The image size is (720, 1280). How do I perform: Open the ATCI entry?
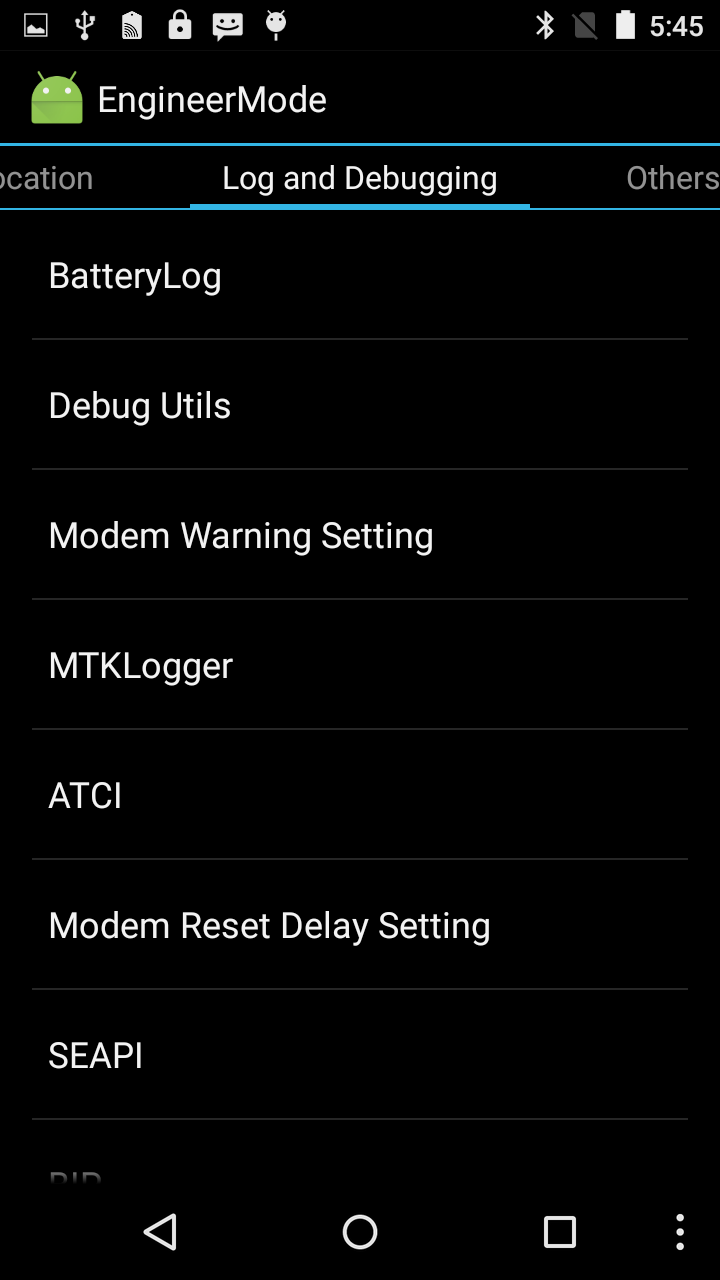[x=360, y=795]
